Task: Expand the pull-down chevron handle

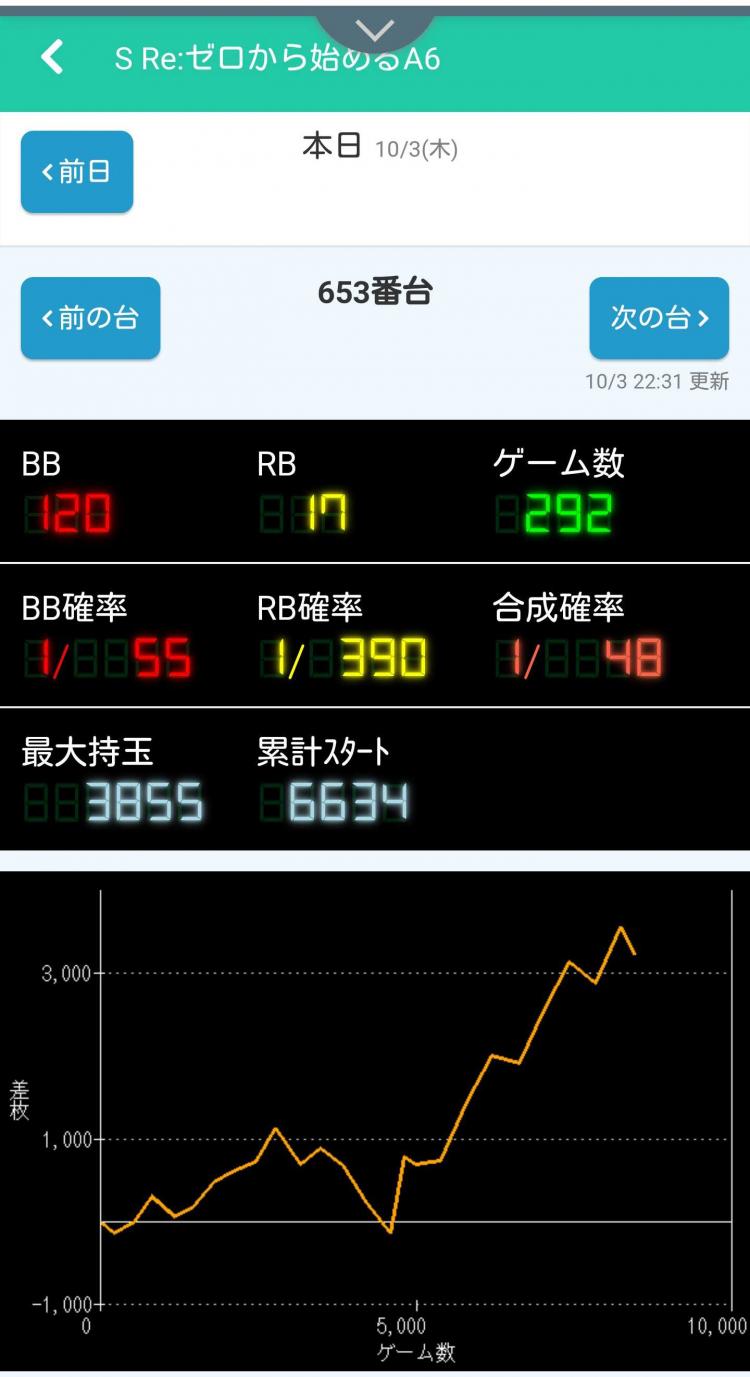Action: coord(375,30)
